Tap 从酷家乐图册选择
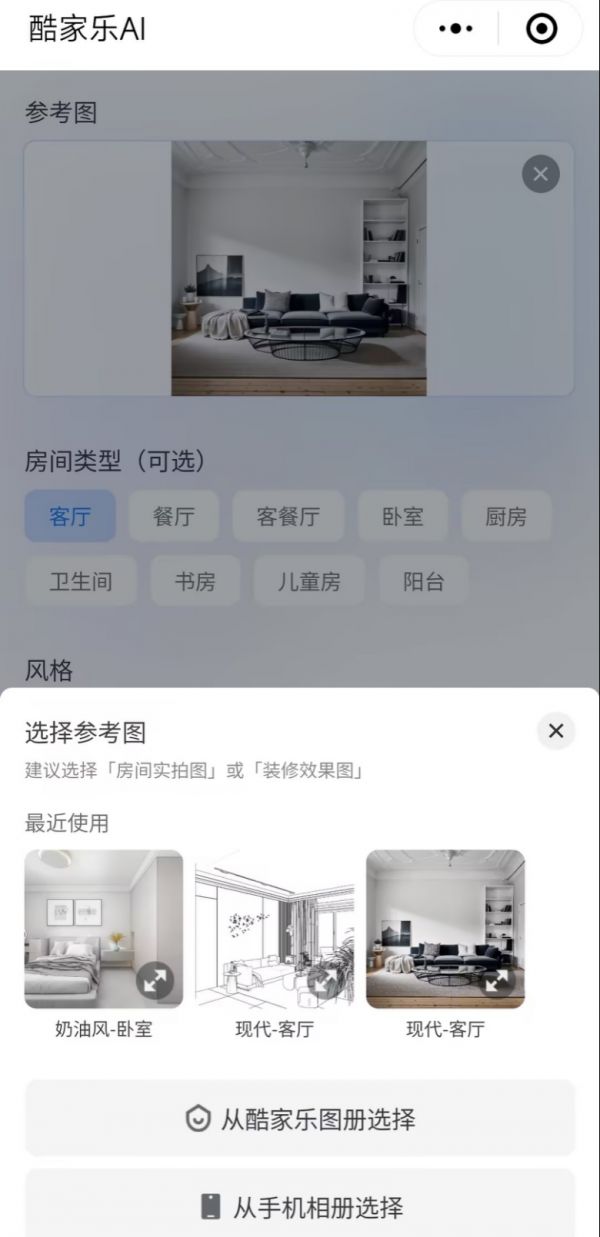 click(300, 1119)
